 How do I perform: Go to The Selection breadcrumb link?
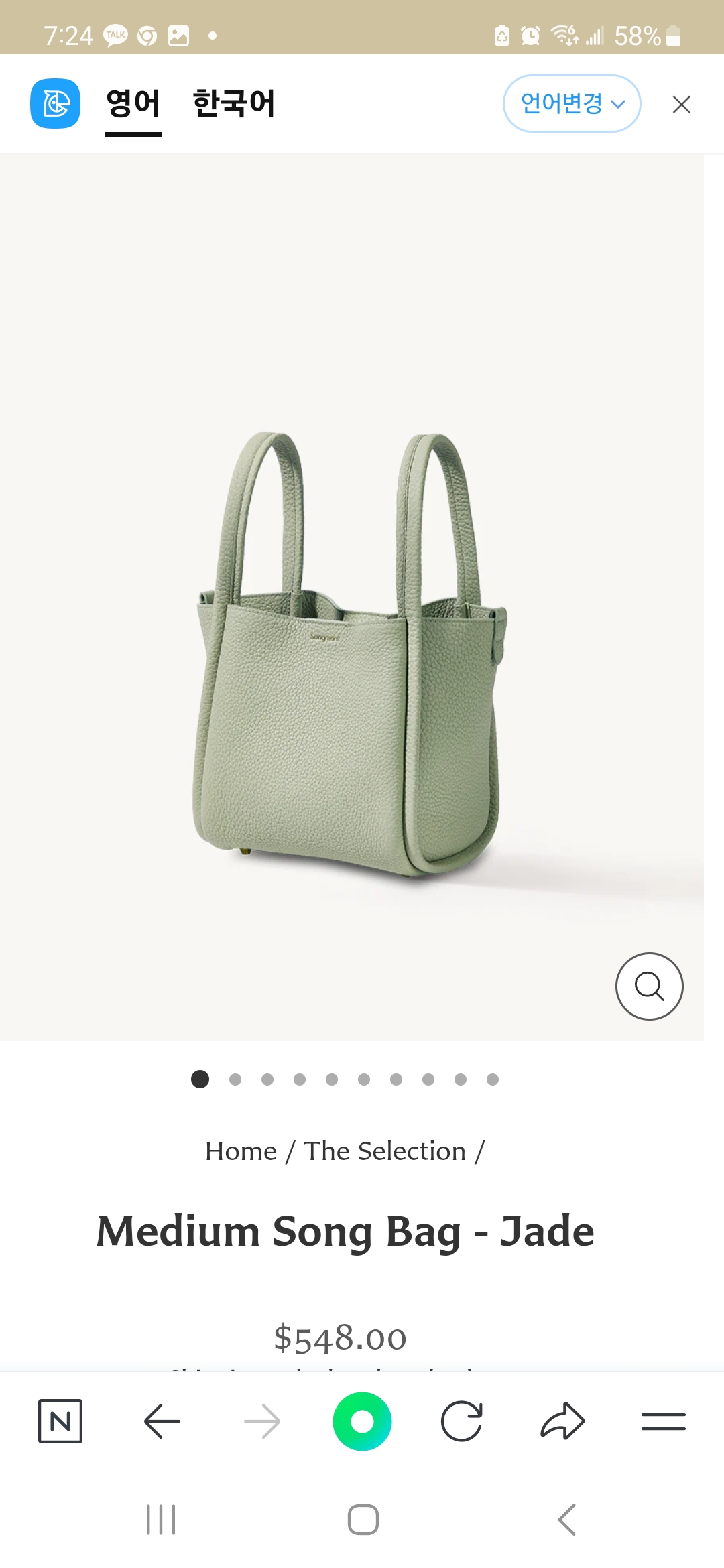pos(385,1151)
